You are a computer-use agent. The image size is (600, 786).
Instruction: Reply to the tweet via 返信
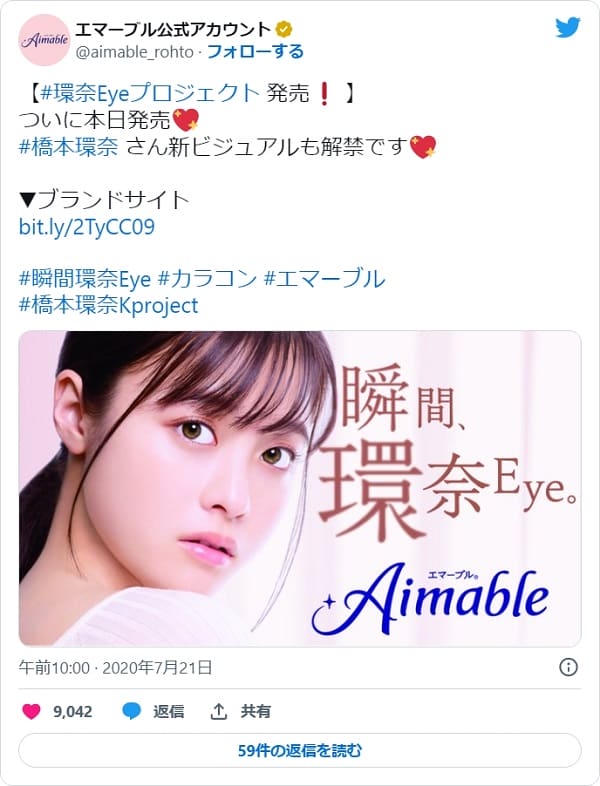(x=153, y=711)
